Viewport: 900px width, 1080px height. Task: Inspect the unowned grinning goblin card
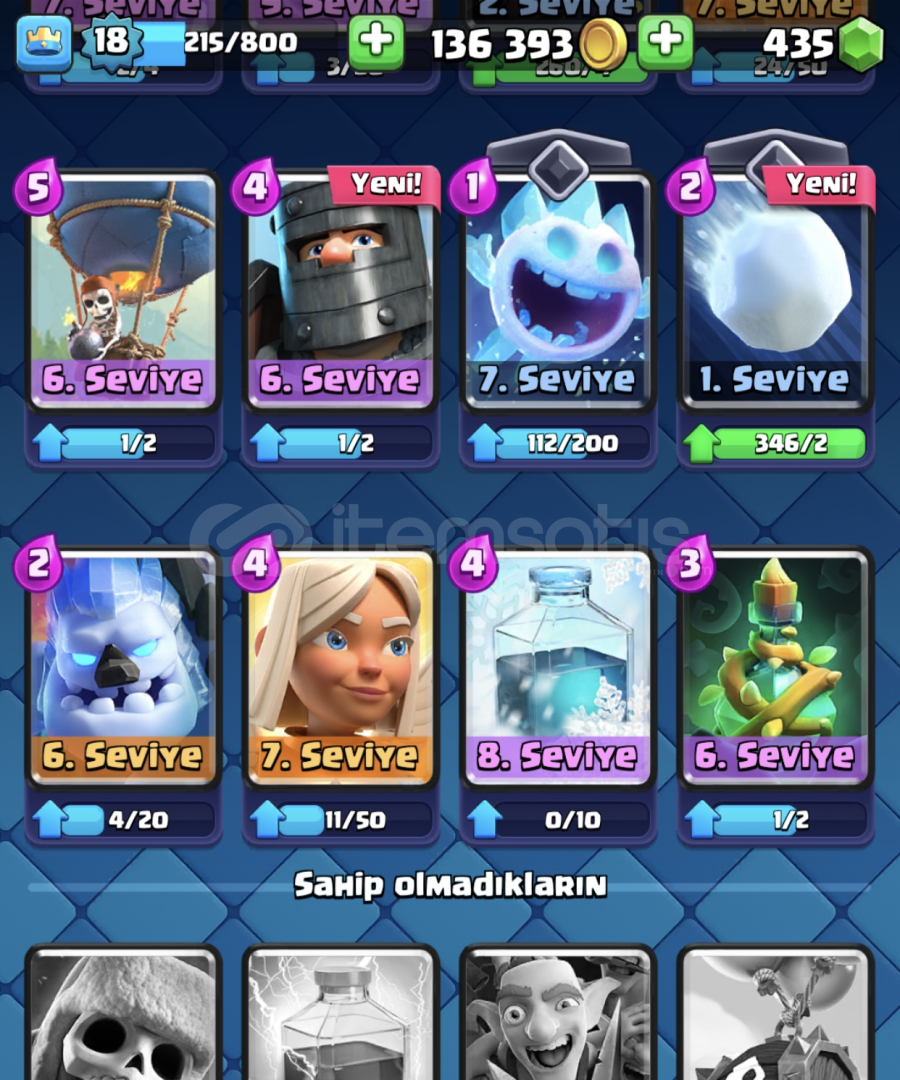558,1015
